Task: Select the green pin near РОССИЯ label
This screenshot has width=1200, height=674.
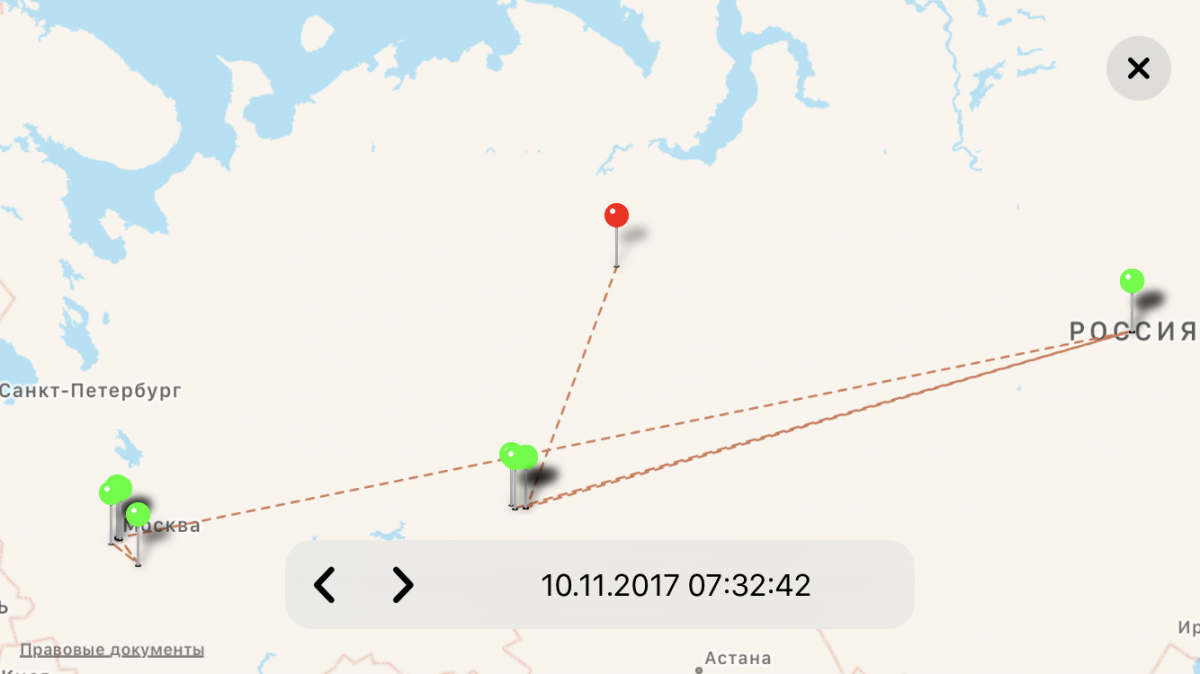Action: point(1131,281)
